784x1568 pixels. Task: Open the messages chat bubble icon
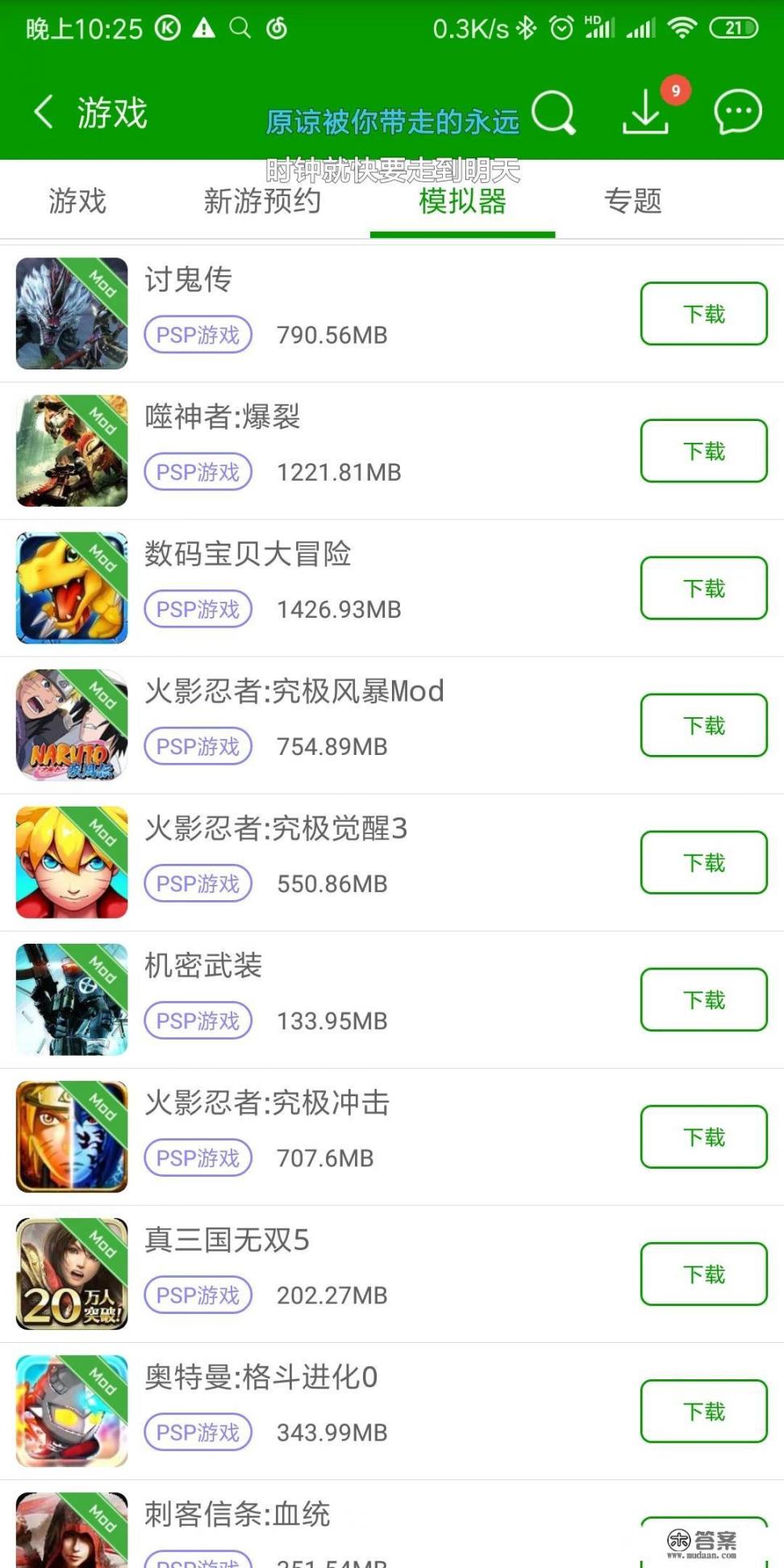tap(737, 112)
